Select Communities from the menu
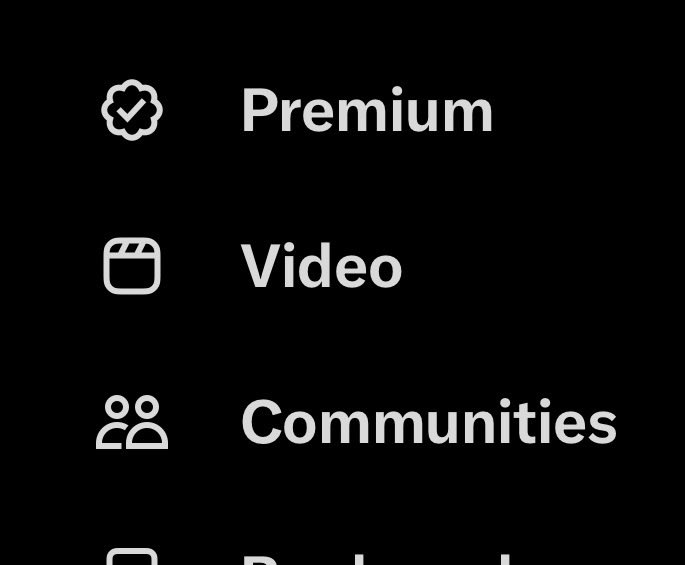This screenshot has height=565, width=685. [x=428, y=422]
